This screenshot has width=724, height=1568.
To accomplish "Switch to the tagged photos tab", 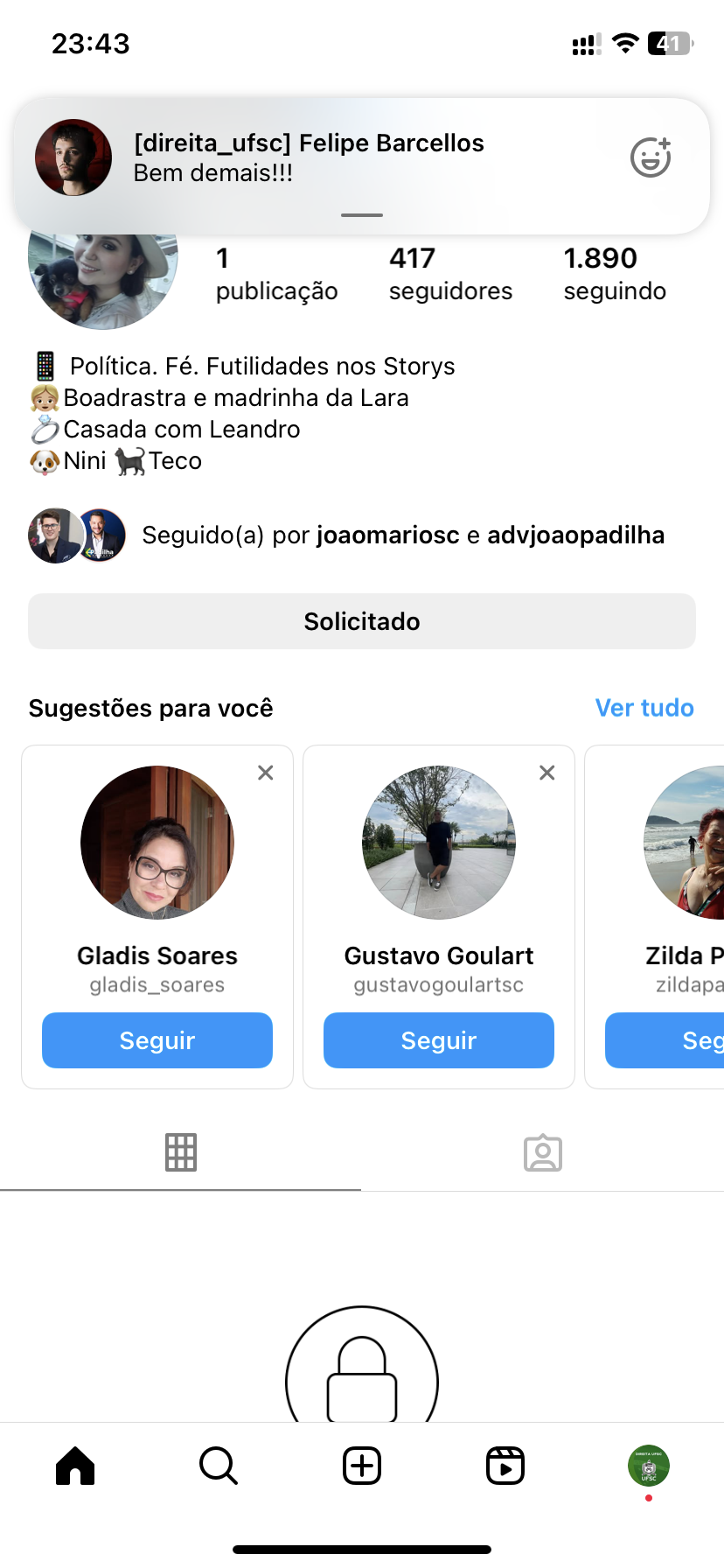I will (x=543, y=1152).
